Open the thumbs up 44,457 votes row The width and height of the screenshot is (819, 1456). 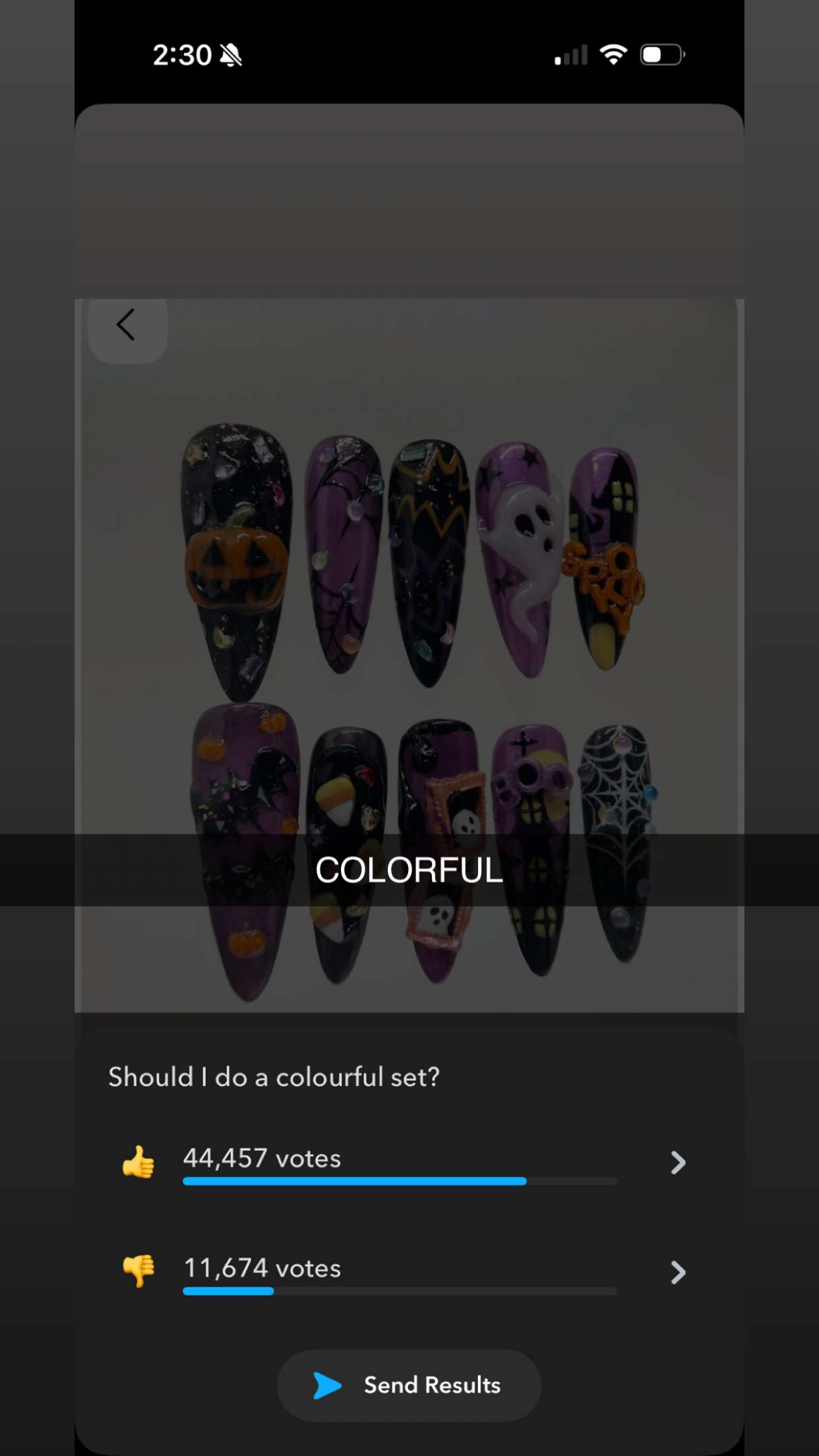404,1163
